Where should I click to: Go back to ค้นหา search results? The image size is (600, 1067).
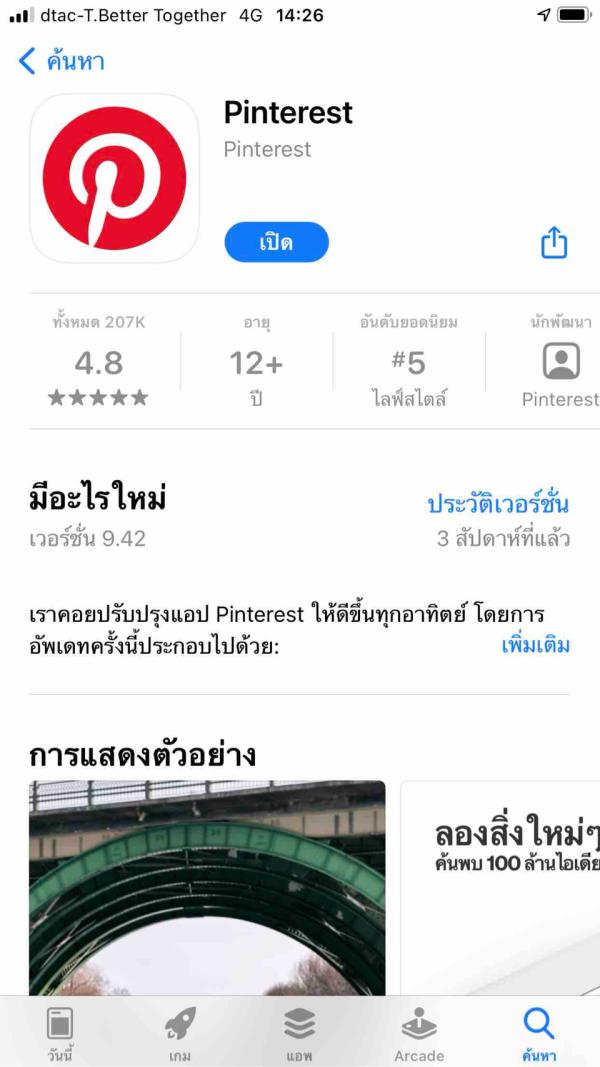coord(62,62)
